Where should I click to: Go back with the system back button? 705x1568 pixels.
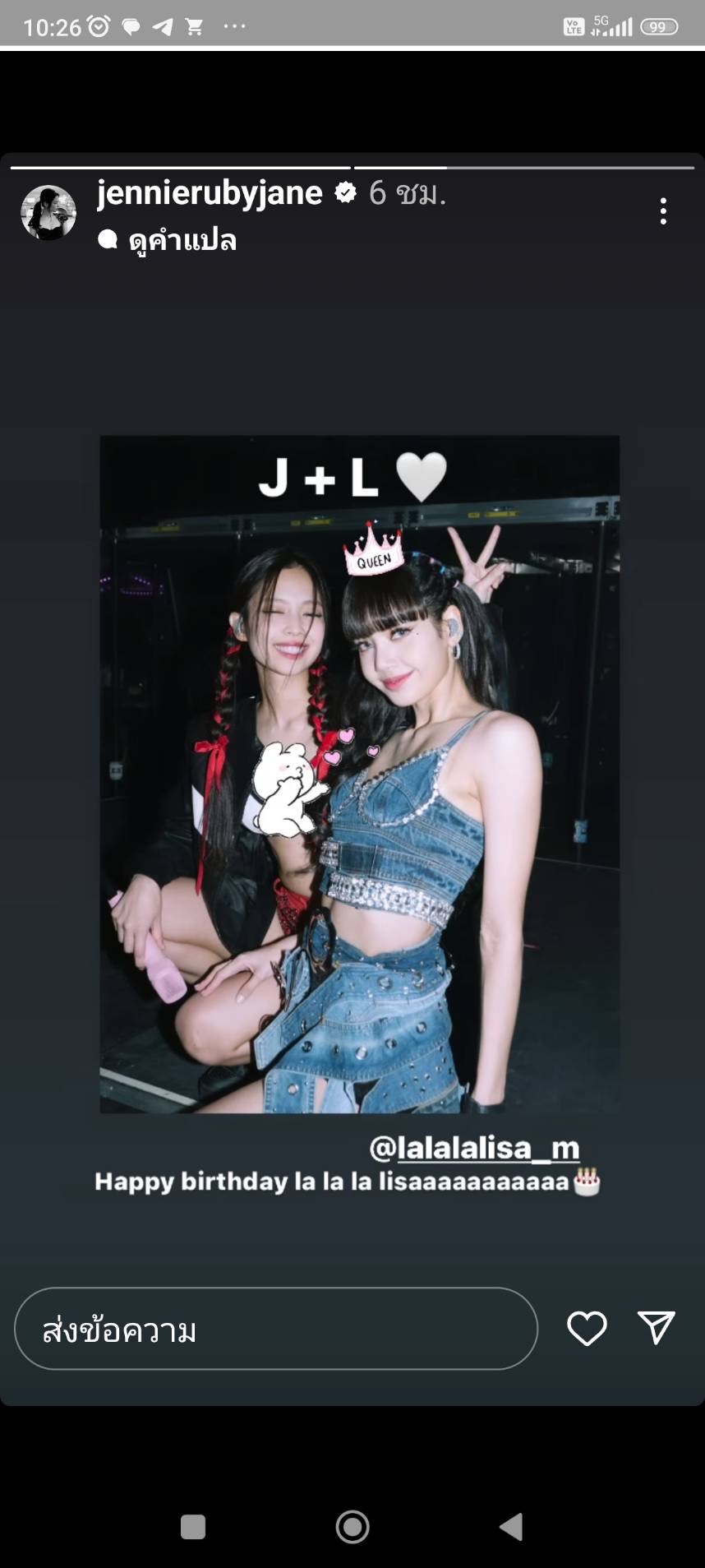[x=511, y=1527]
